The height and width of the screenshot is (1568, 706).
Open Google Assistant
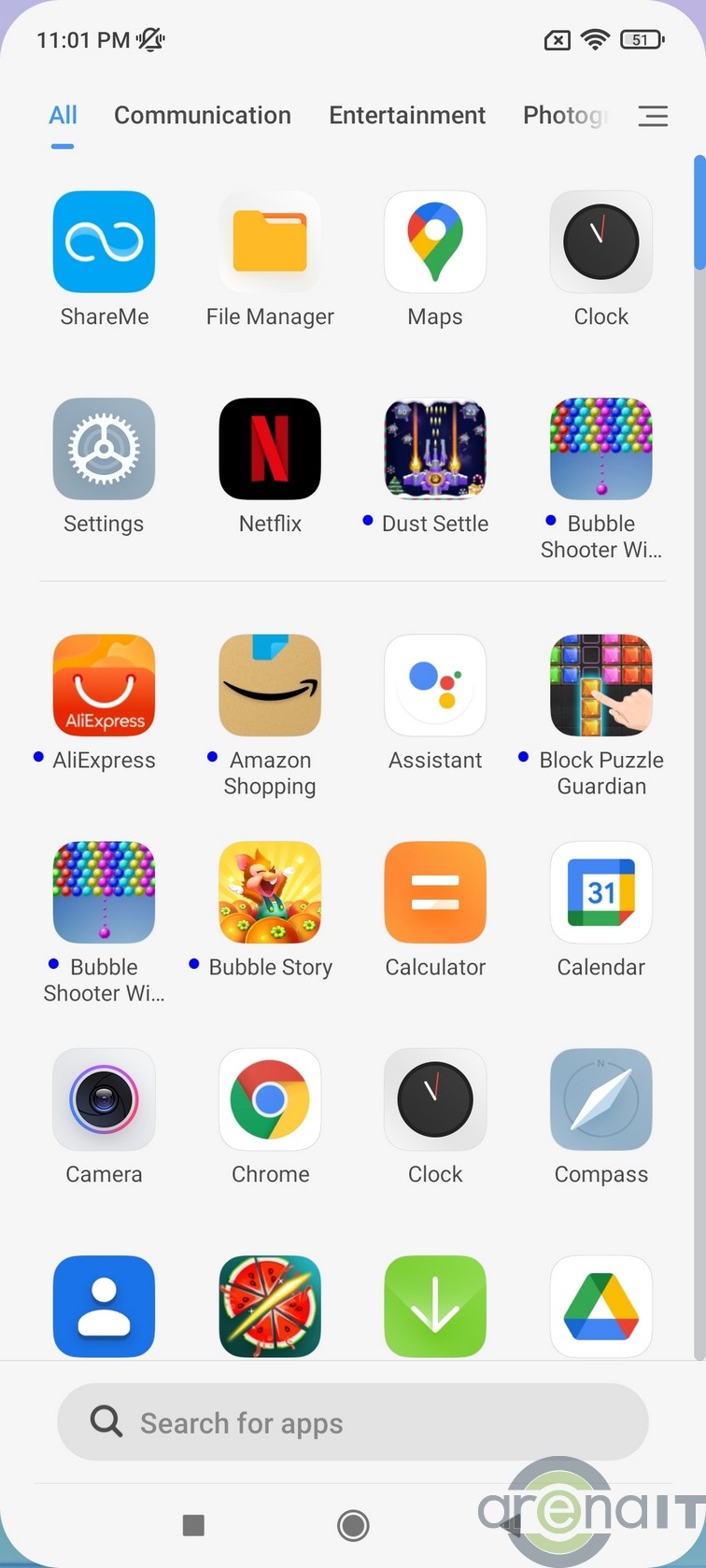point(435,686)
